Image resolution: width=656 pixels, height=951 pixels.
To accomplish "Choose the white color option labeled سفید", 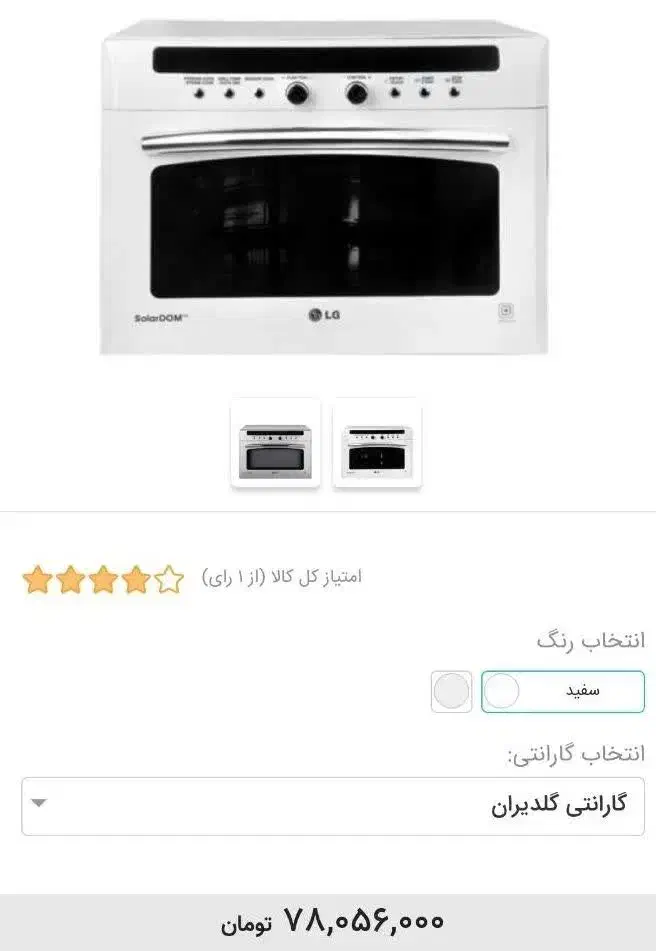I will tap(563, 691).
